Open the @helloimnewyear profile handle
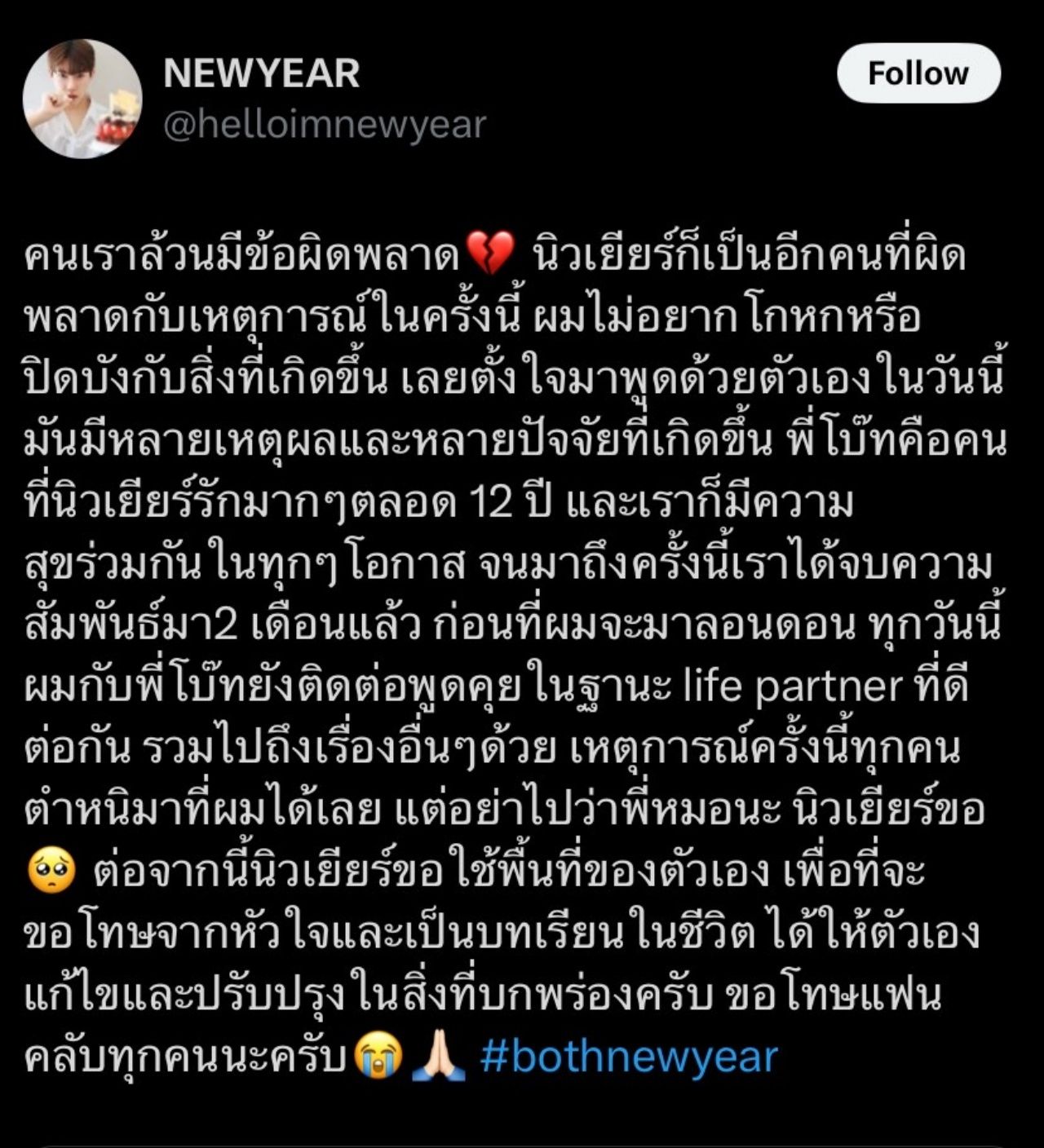 (325, 125)
